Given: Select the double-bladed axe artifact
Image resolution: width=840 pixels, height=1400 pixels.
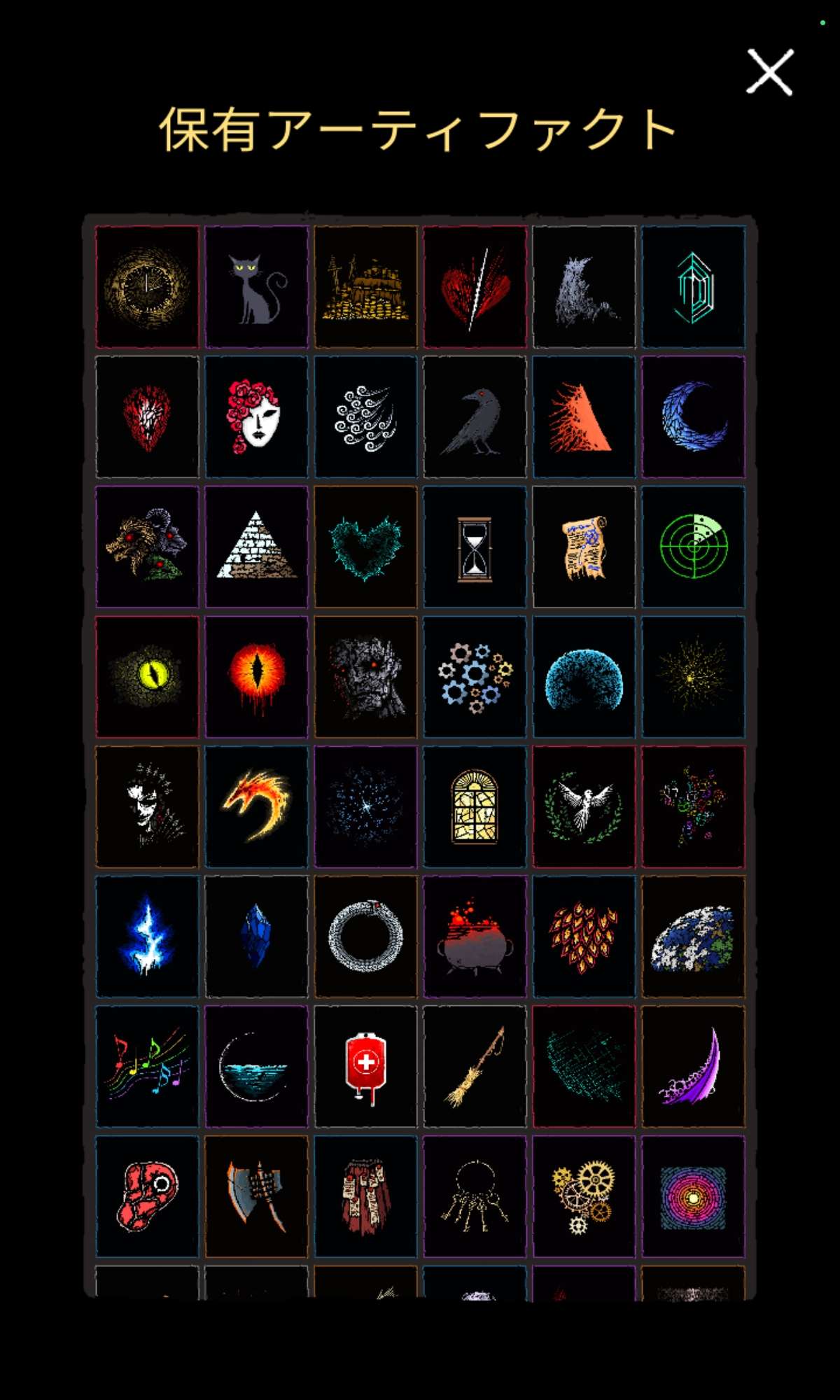Looking at the screenshot, I should (x=256, y=1197).
